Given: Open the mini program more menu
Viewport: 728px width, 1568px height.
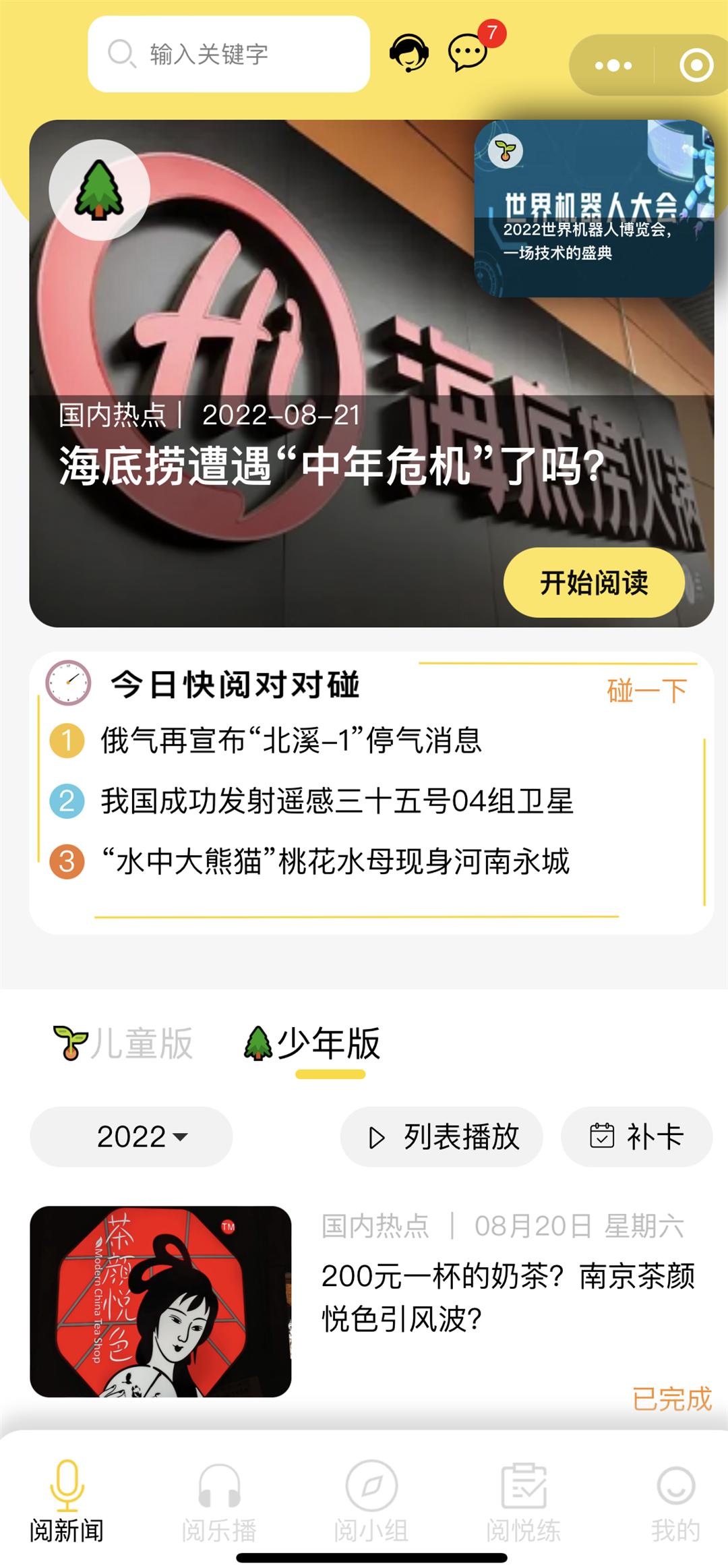Looking at the screenshot, I should pos(613,65).
